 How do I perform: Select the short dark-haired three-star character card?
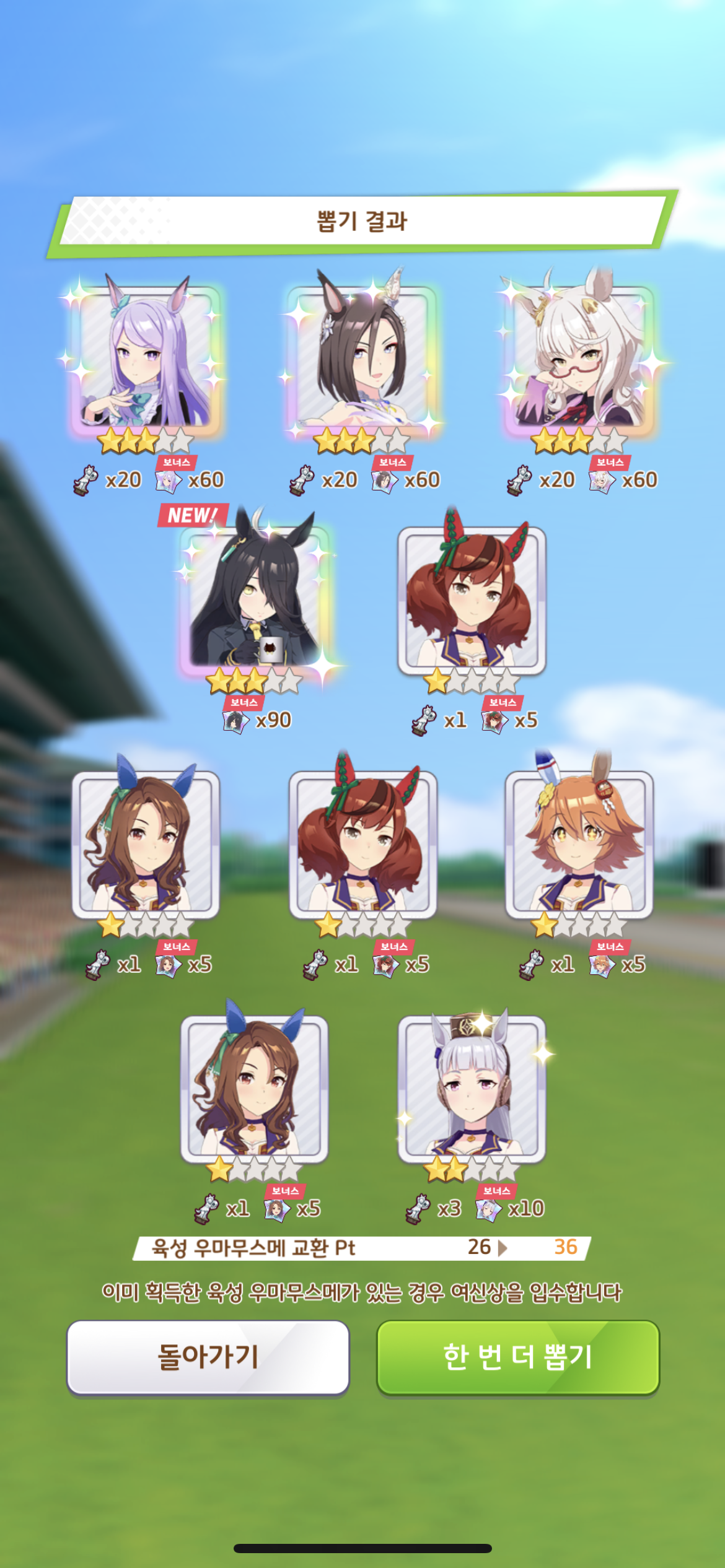tap(362, 360)
